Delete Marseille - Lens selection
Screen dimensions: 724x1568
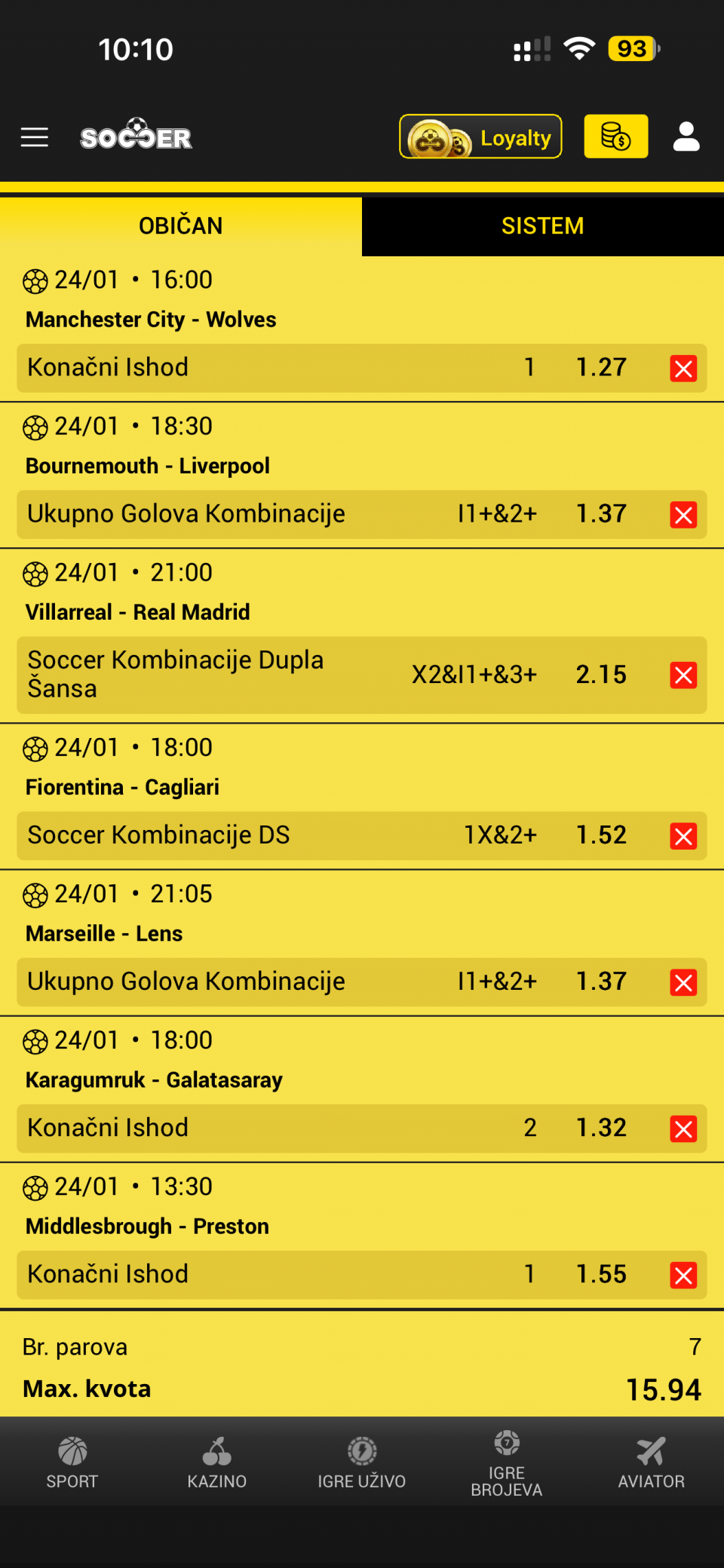tap(683, 982)
